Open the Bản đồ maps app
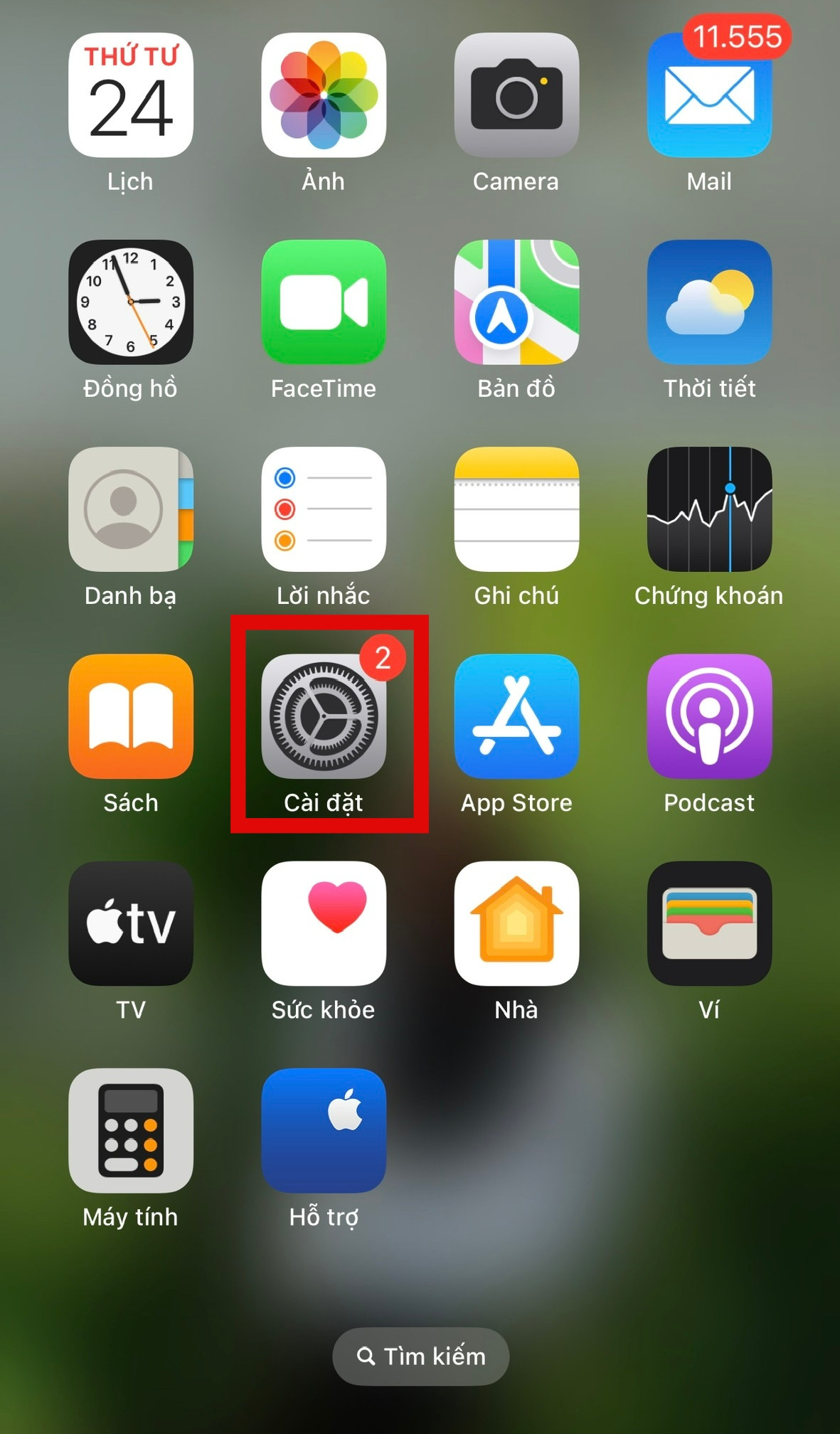 (x=516, y=302)
